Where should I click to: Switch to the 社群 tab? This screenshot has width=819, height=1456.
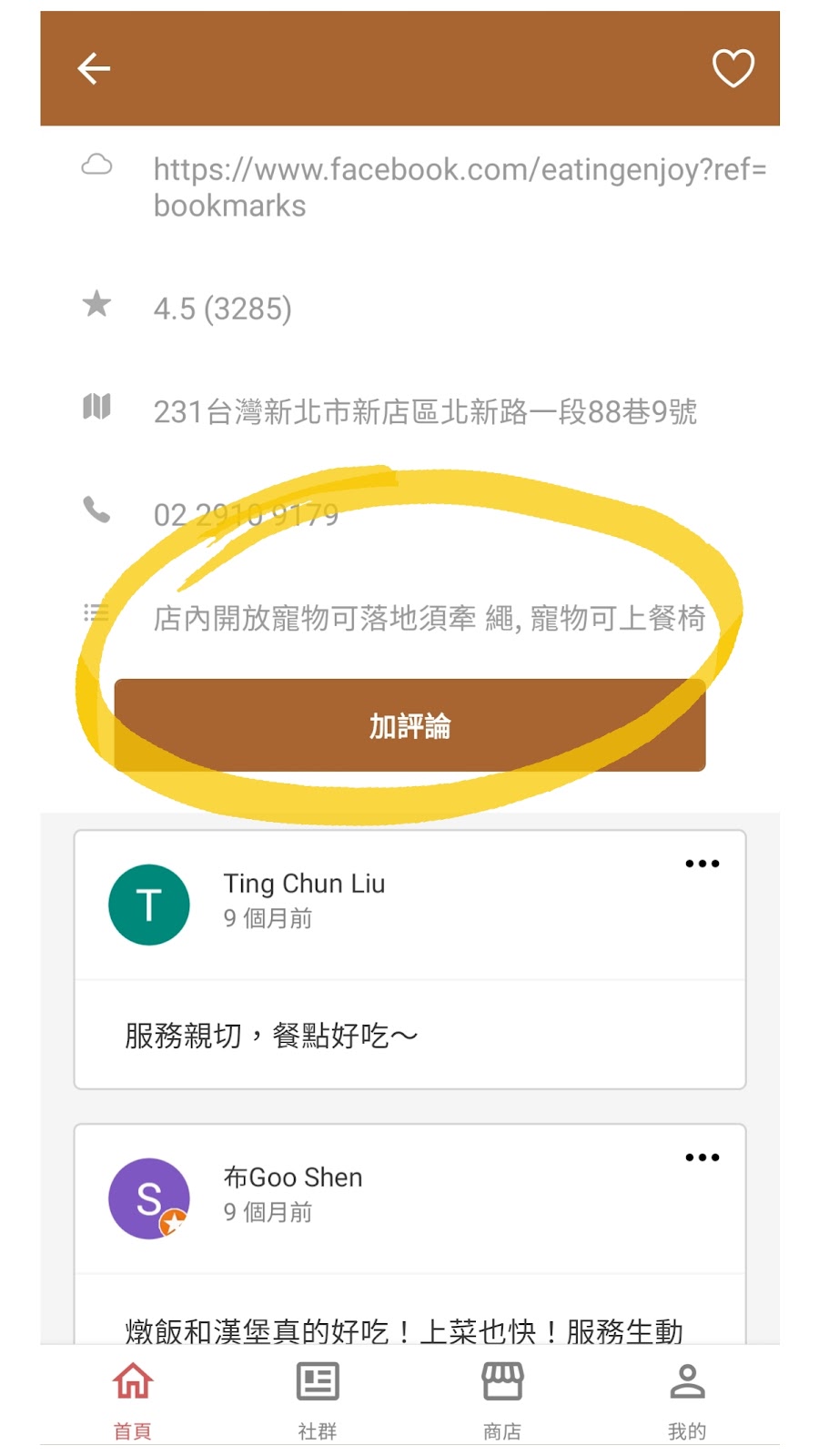[x=318, y=1397]
